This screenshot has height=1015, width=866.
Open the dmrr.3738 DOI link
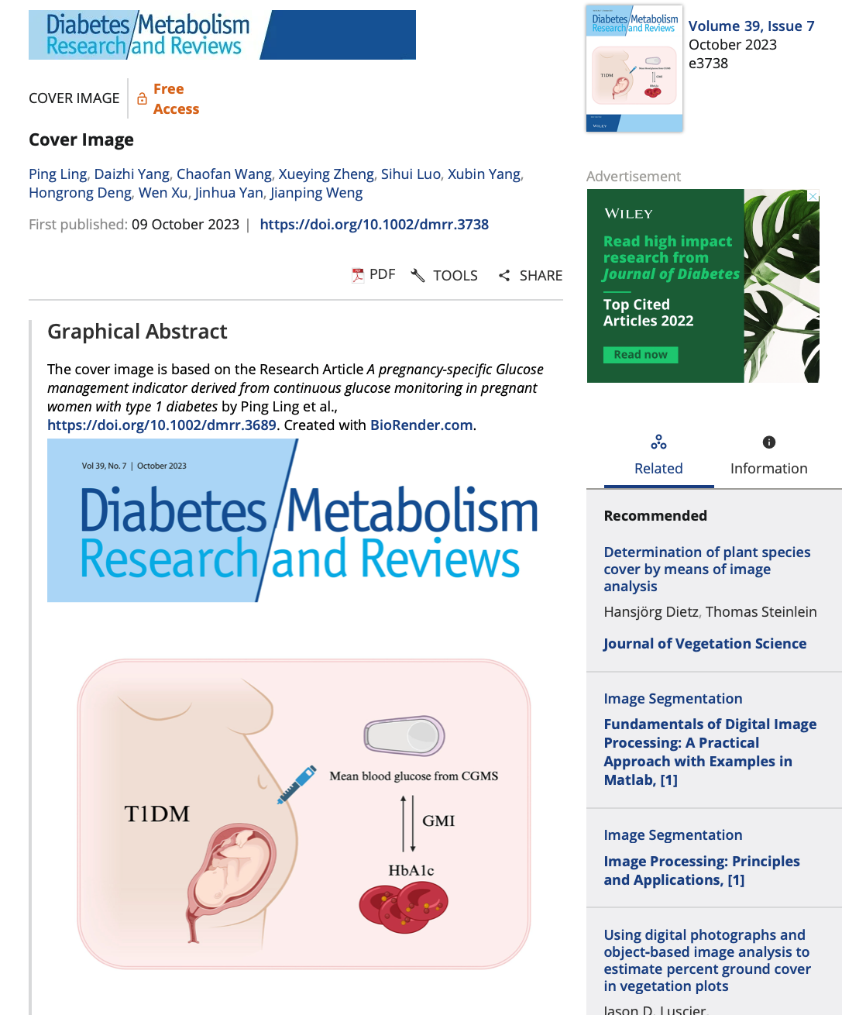374,224
